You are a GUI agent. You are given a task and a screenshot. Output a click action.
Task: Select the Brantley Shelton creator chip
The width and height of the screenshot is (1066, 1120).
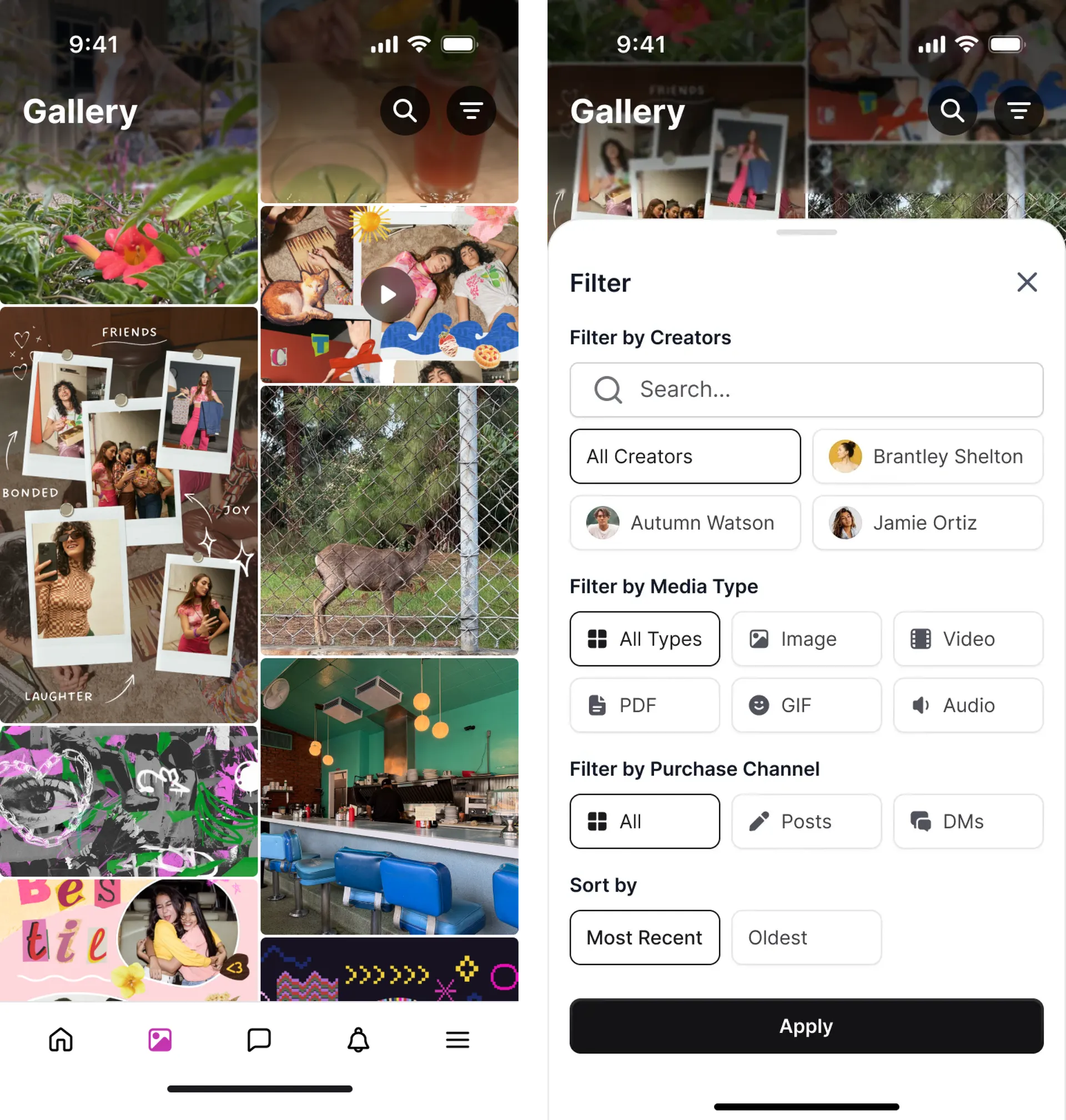point(927,456)
